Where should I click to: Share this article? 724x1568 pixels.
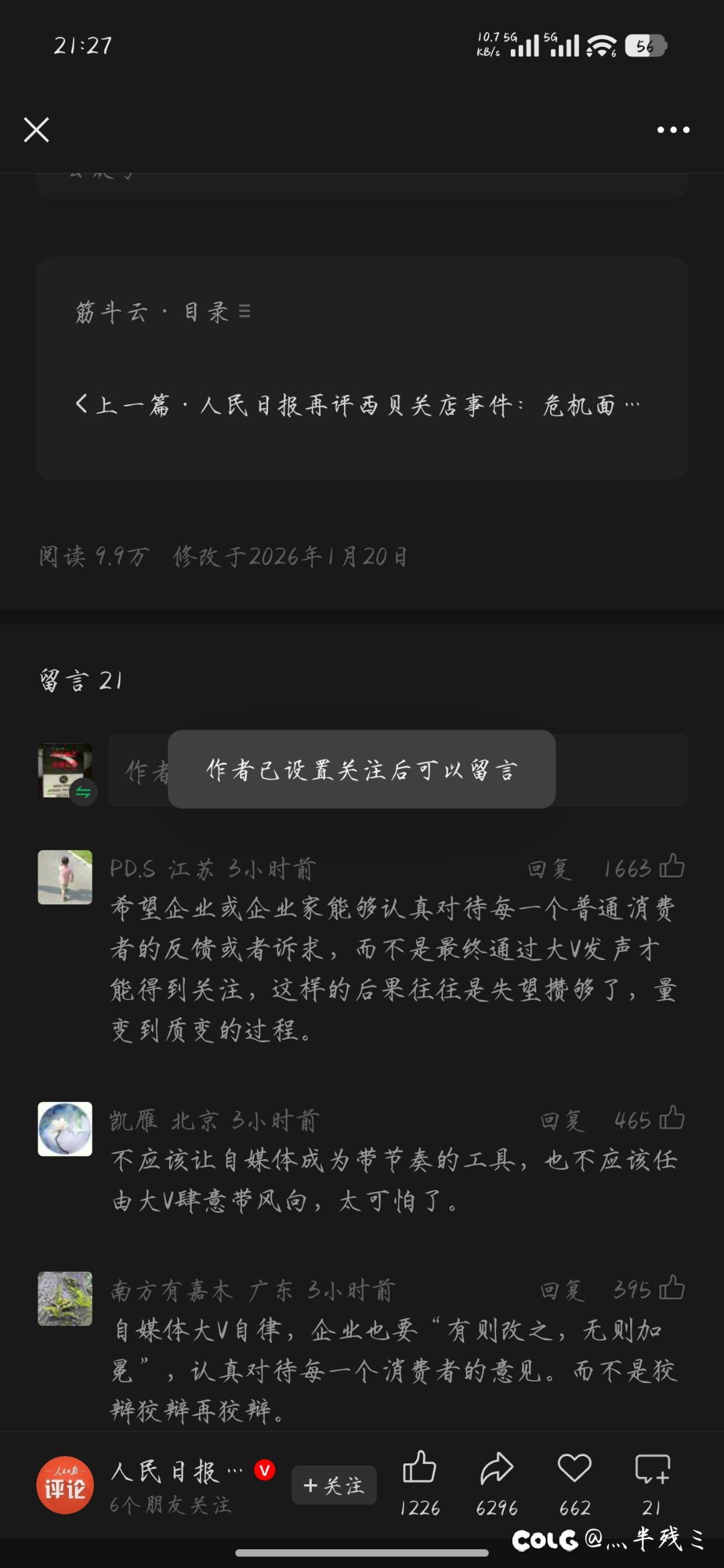click(x=497, y=1469)
